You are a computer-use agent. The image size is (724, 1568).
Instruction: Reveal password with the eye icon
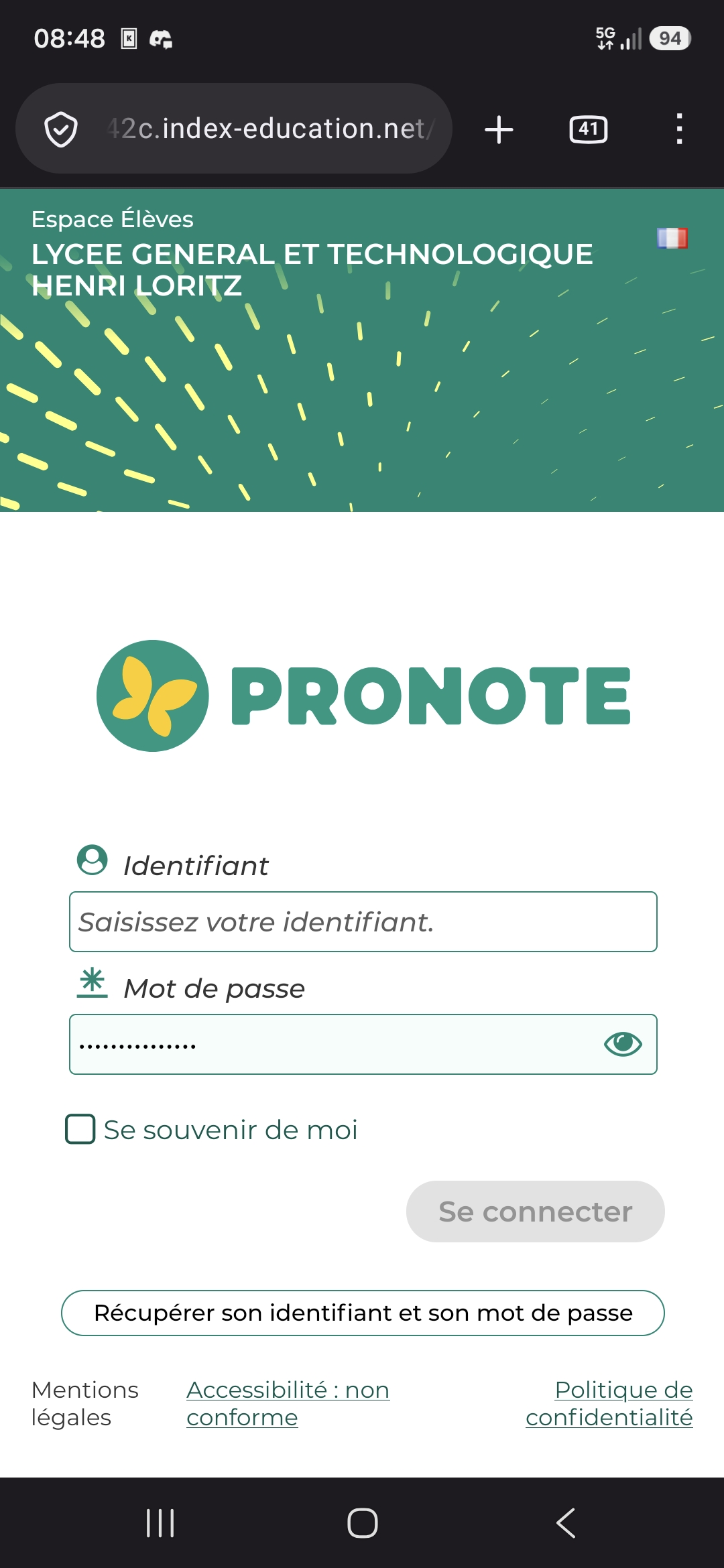click(623, 1044)
